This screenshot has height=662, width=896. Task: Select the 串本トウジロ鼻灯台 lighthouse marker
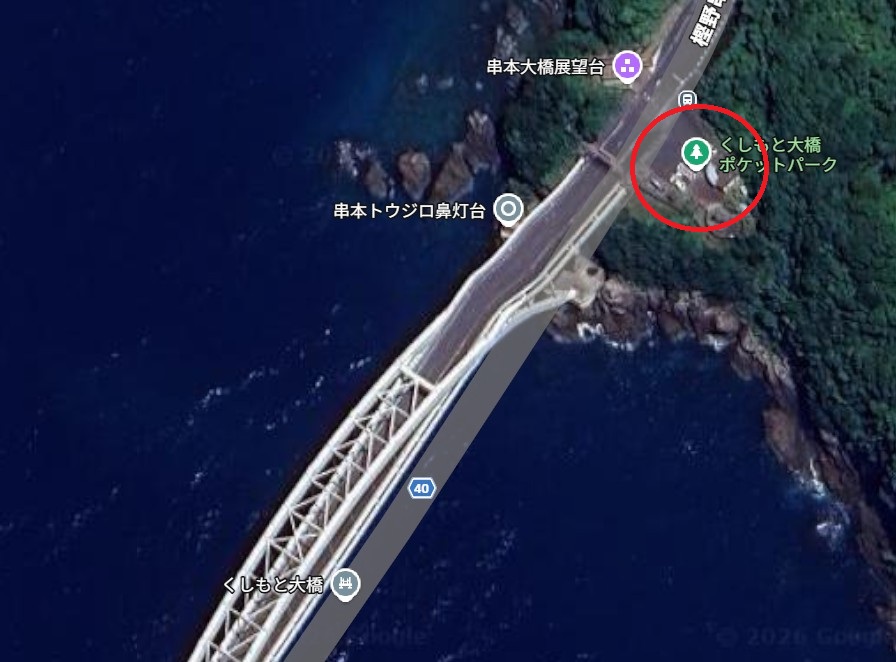click(x=510, y=209)
